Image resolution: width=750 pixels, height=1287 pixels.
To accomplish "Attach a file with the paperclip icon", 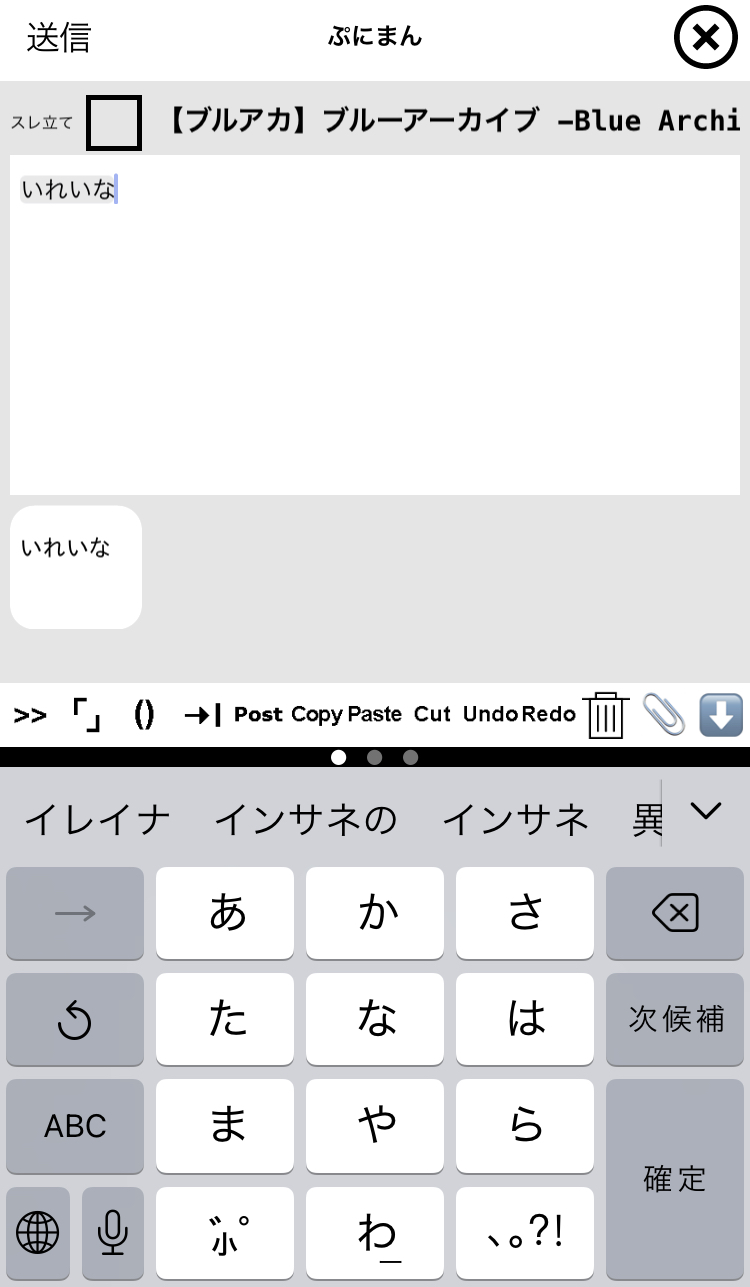I will [x=663, y=715].
